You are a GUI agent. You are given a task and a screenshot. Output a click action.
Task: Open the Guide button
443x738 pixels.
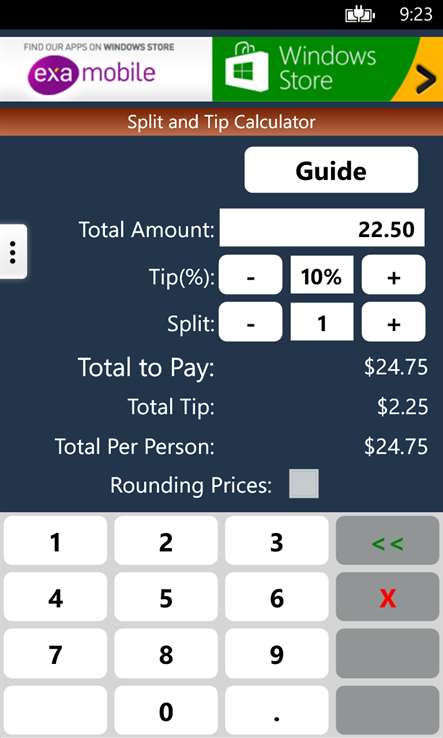[x=331, y=170]
